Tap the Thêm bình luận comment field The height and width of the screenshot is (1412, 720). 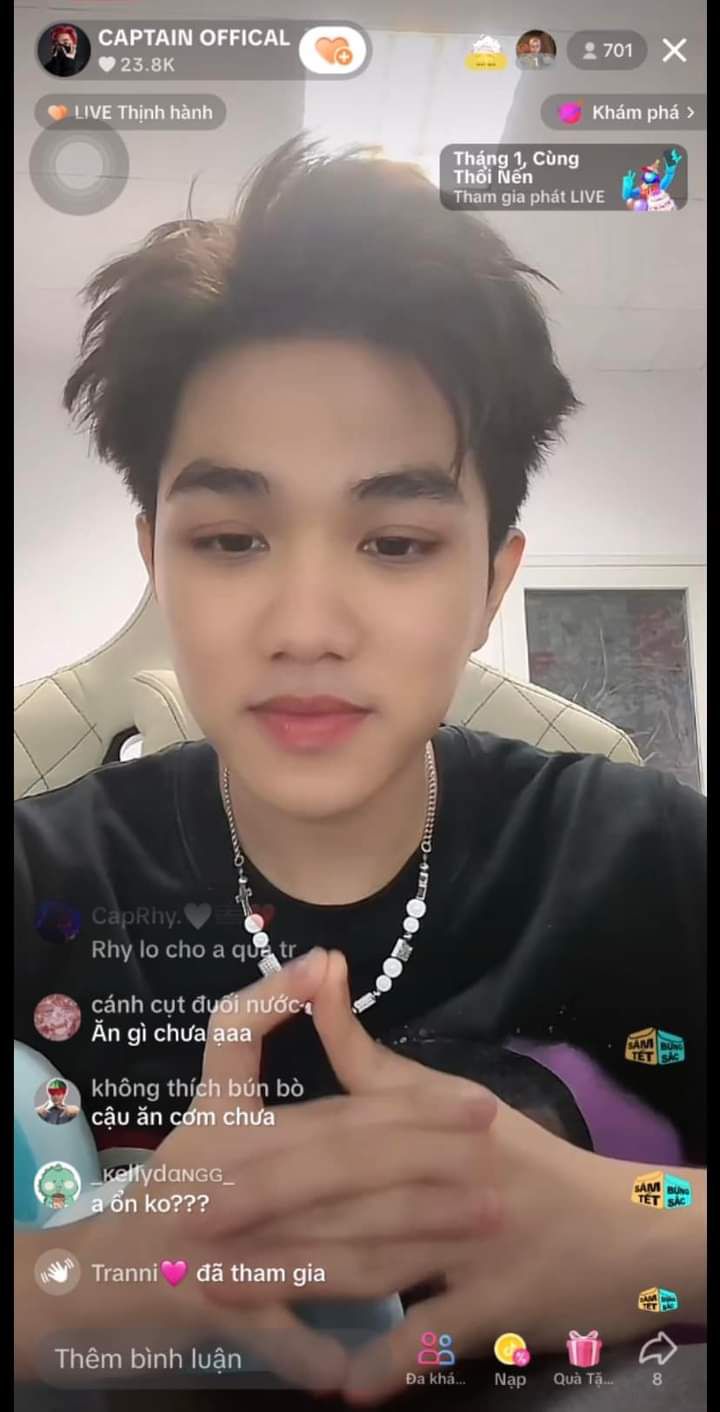[x=148, y=1358]
